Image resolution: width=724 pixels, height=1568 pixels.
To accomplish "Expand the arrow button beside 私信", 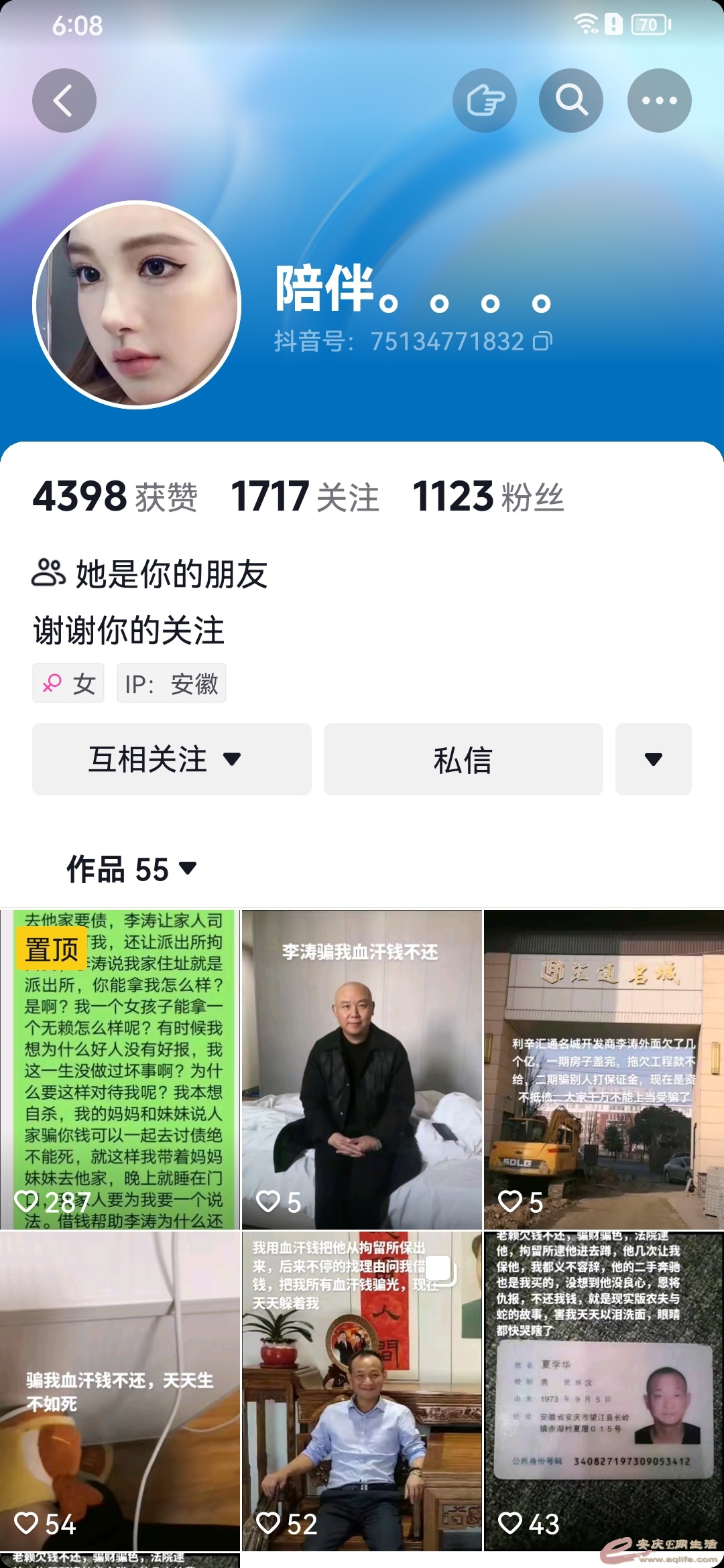I will click(x=653, y=759).
